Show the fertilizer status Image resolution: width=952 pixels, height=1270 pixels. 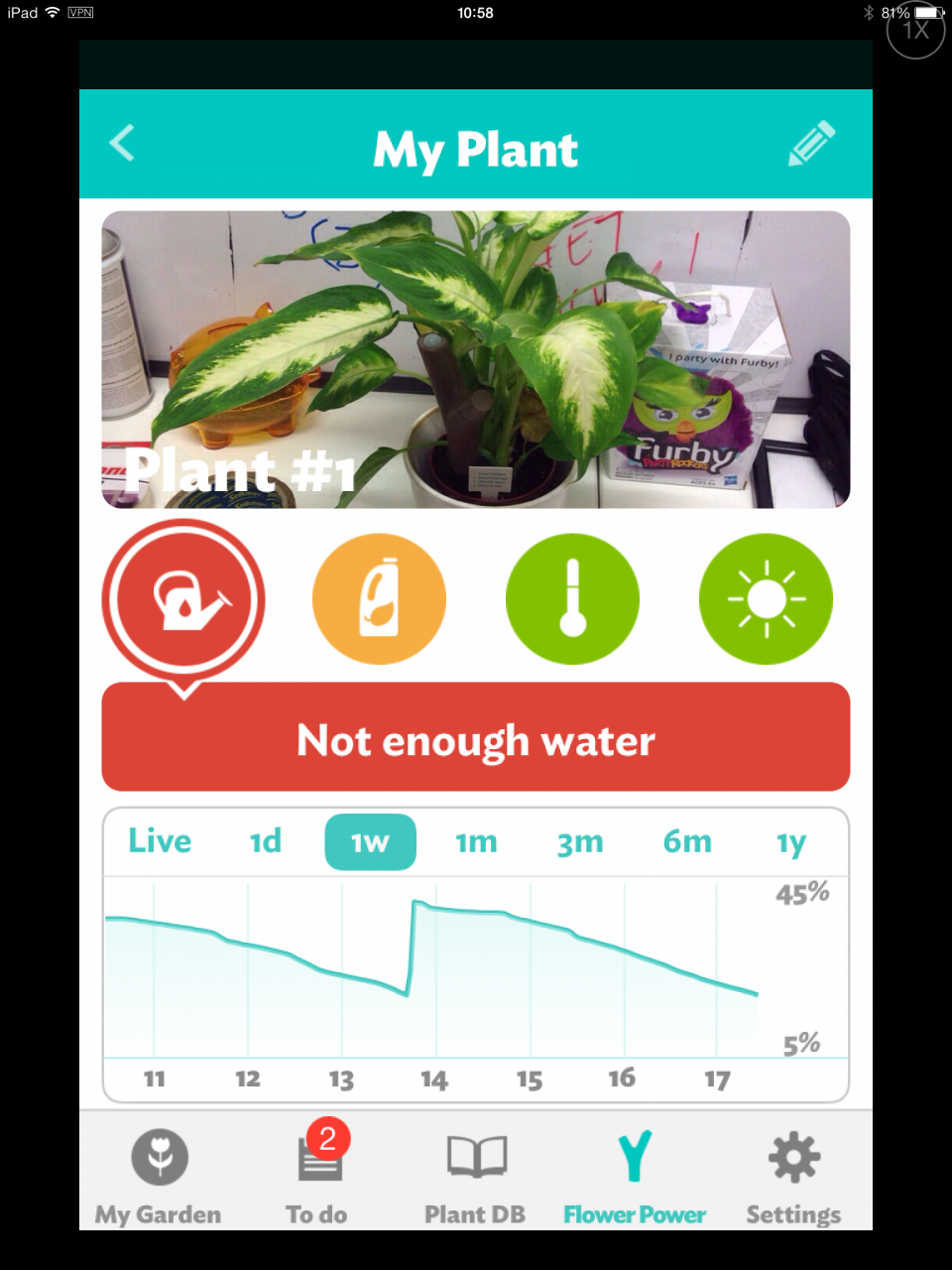point(379,599)
